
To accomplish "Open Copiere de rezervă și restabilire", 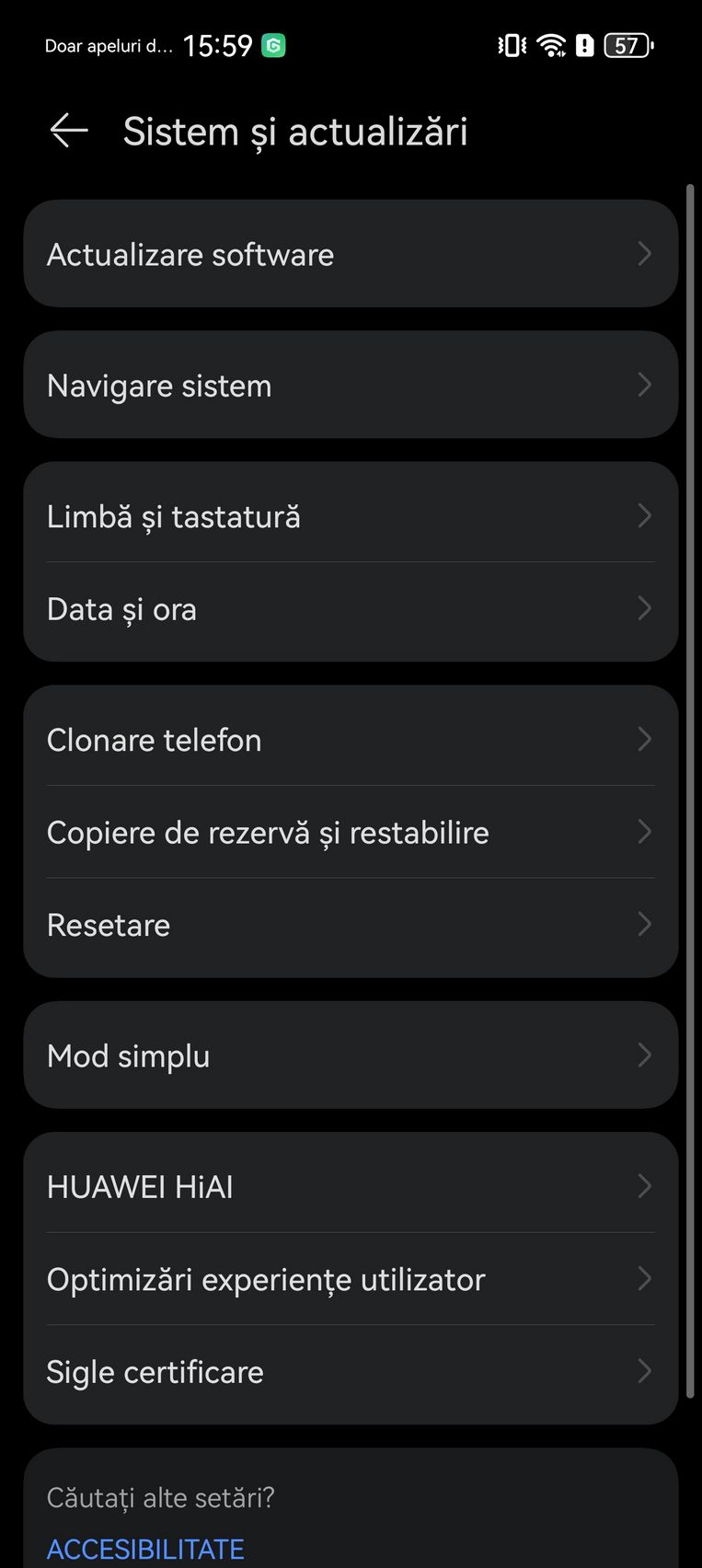I will point(351,832).
